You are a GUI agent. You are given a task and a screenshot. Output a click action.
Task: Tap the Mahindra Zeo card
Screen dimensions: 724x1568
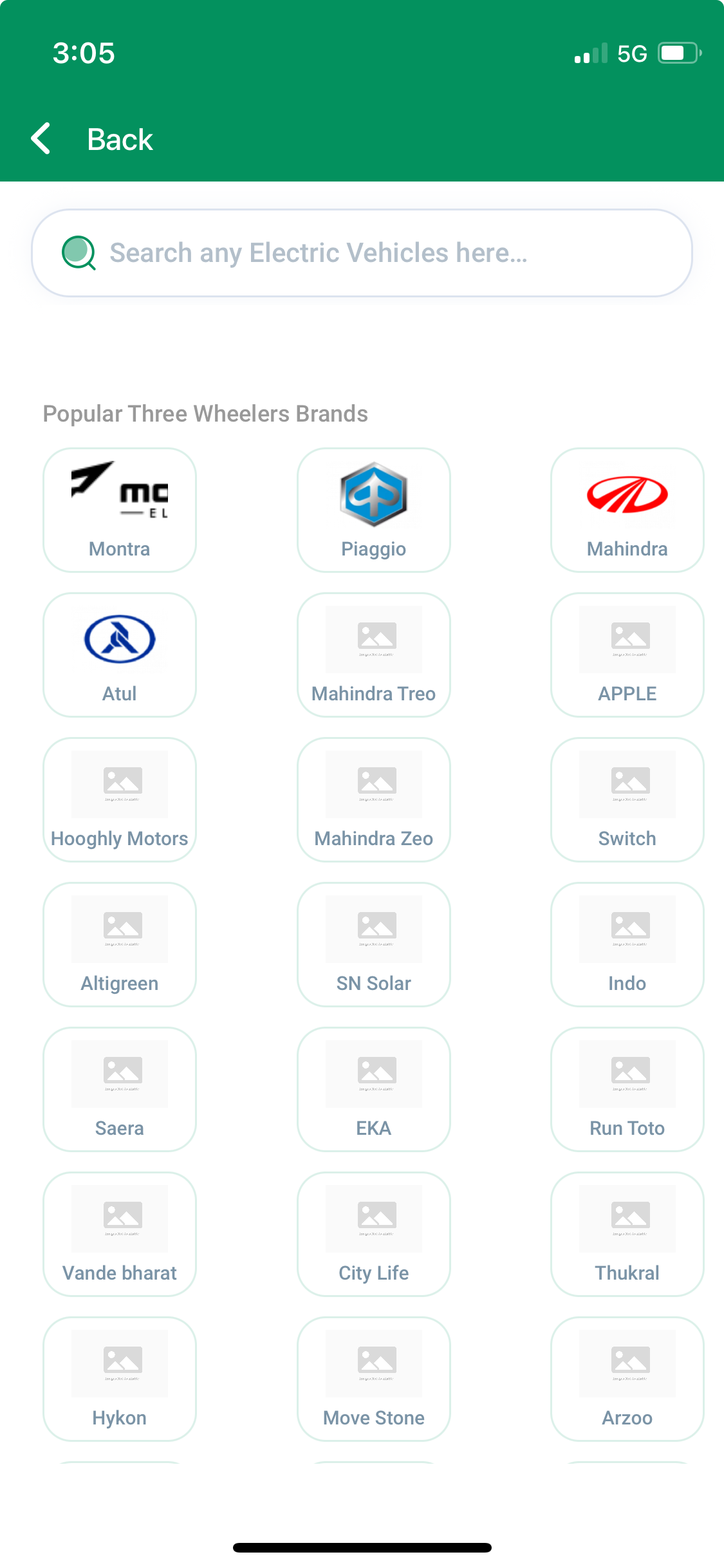(373, 799)
